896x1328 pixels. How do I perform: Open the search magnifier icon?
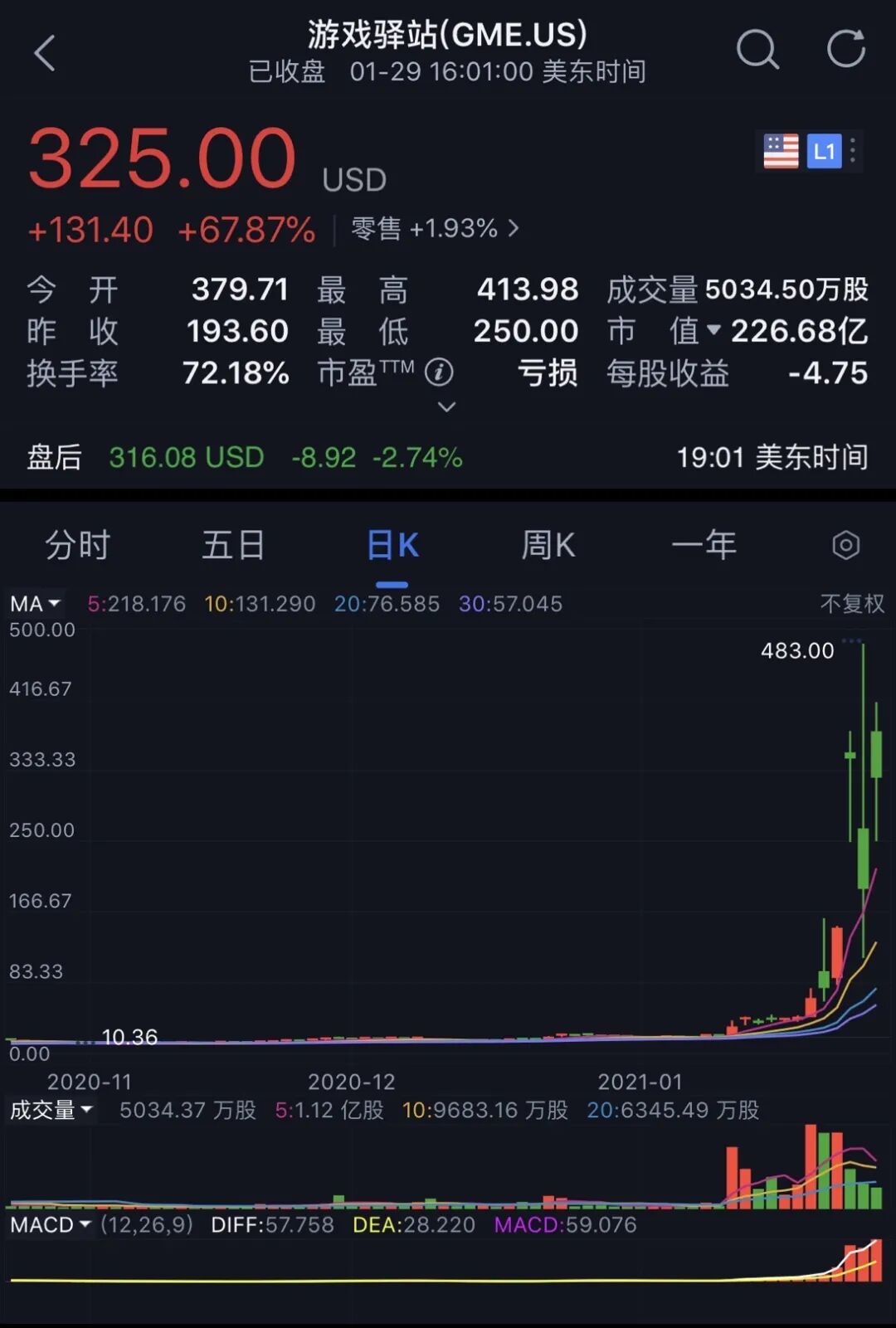coord(757,51)
